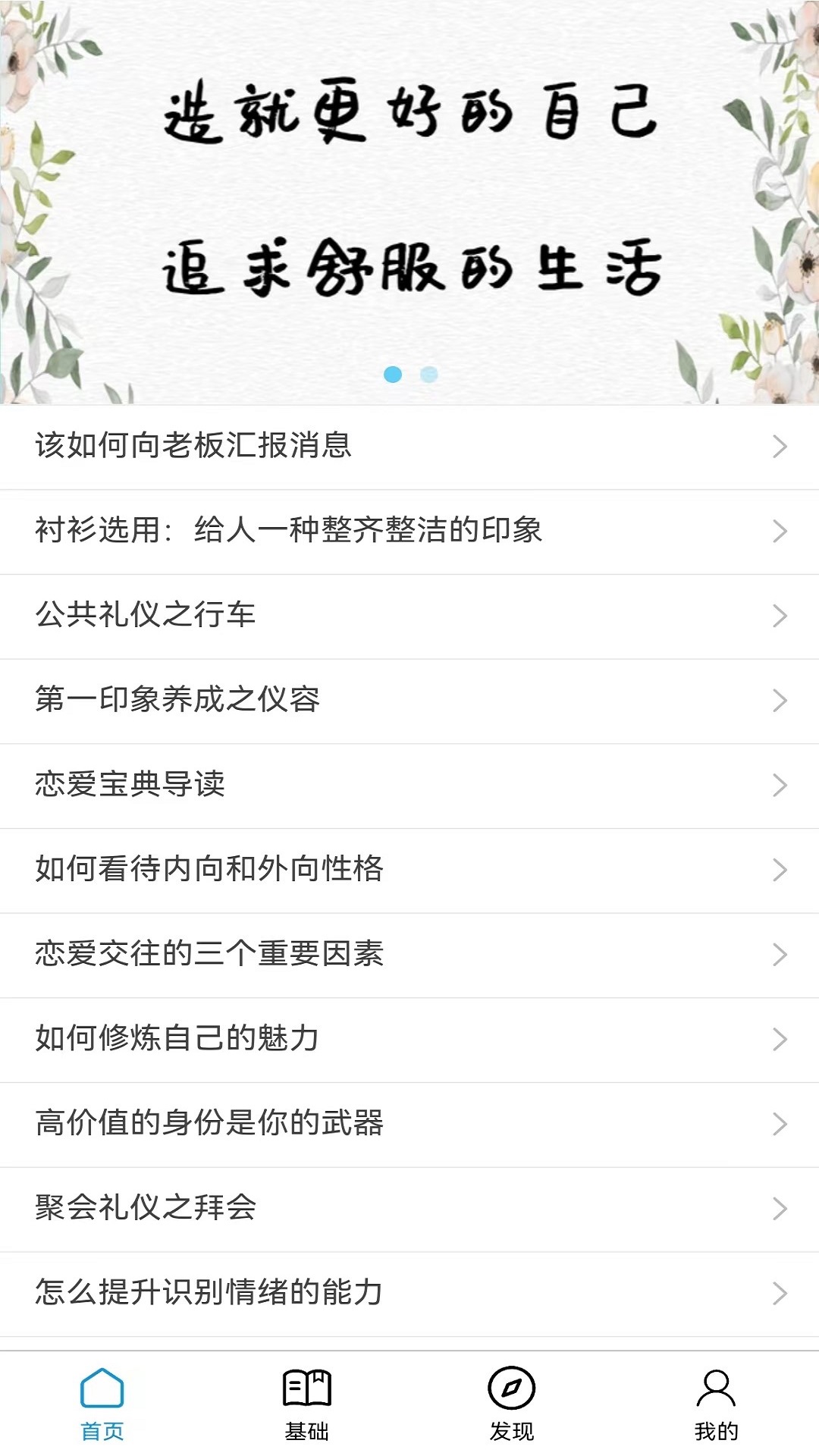Open the 公共礼仪之行车 article
The height and width of the screenshot is (1456, 819).
[409, 616]
